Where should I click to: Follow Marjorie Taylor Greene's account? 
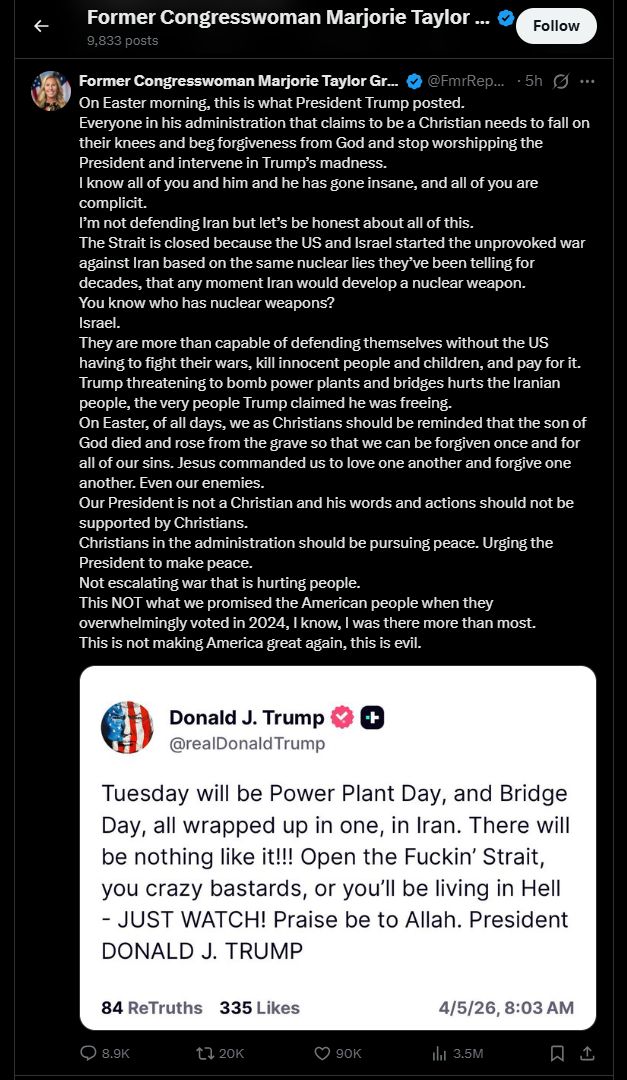pyautogui.click(x=556, y=26)
